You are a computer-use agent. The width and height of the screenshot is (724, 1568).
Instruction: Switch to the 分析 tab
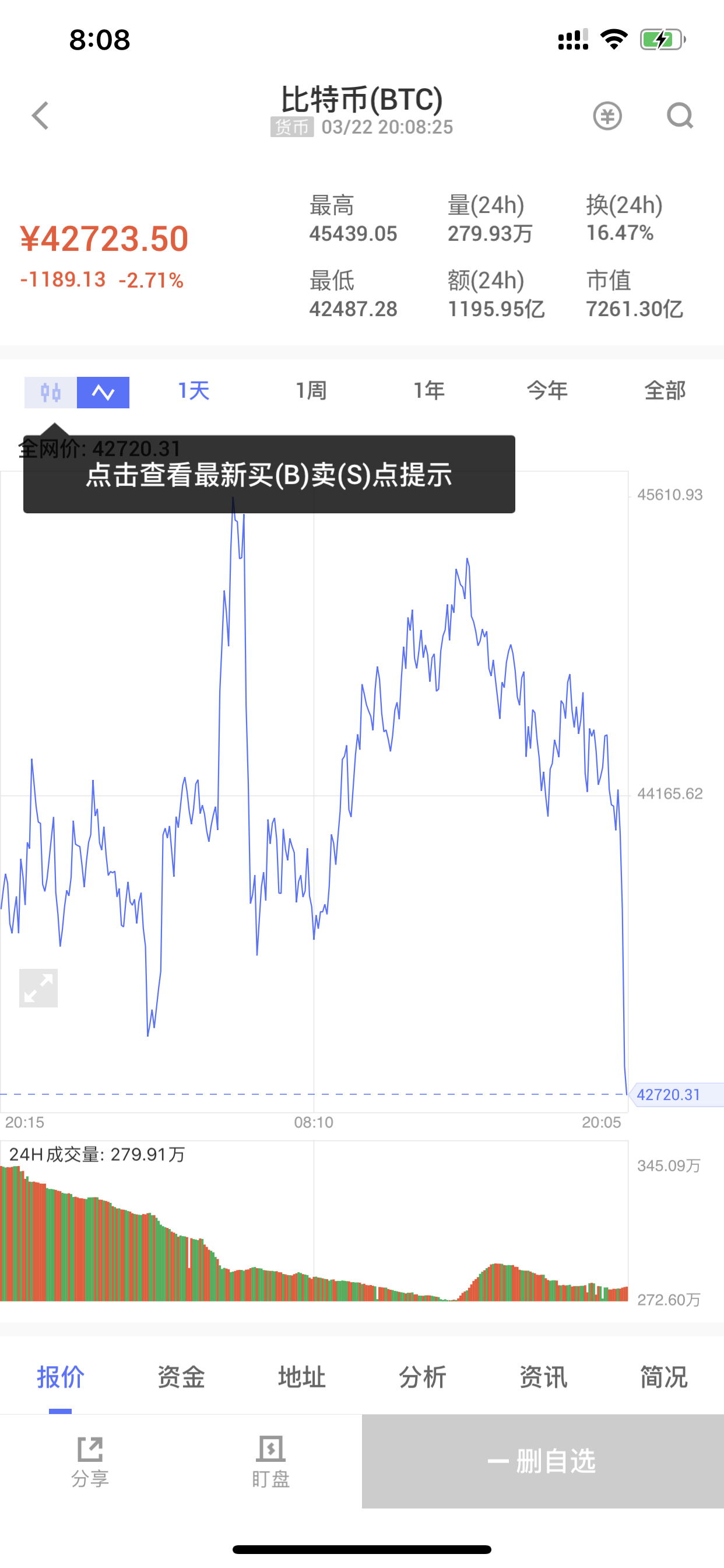pyautogui.click(x=422, y=1377)
